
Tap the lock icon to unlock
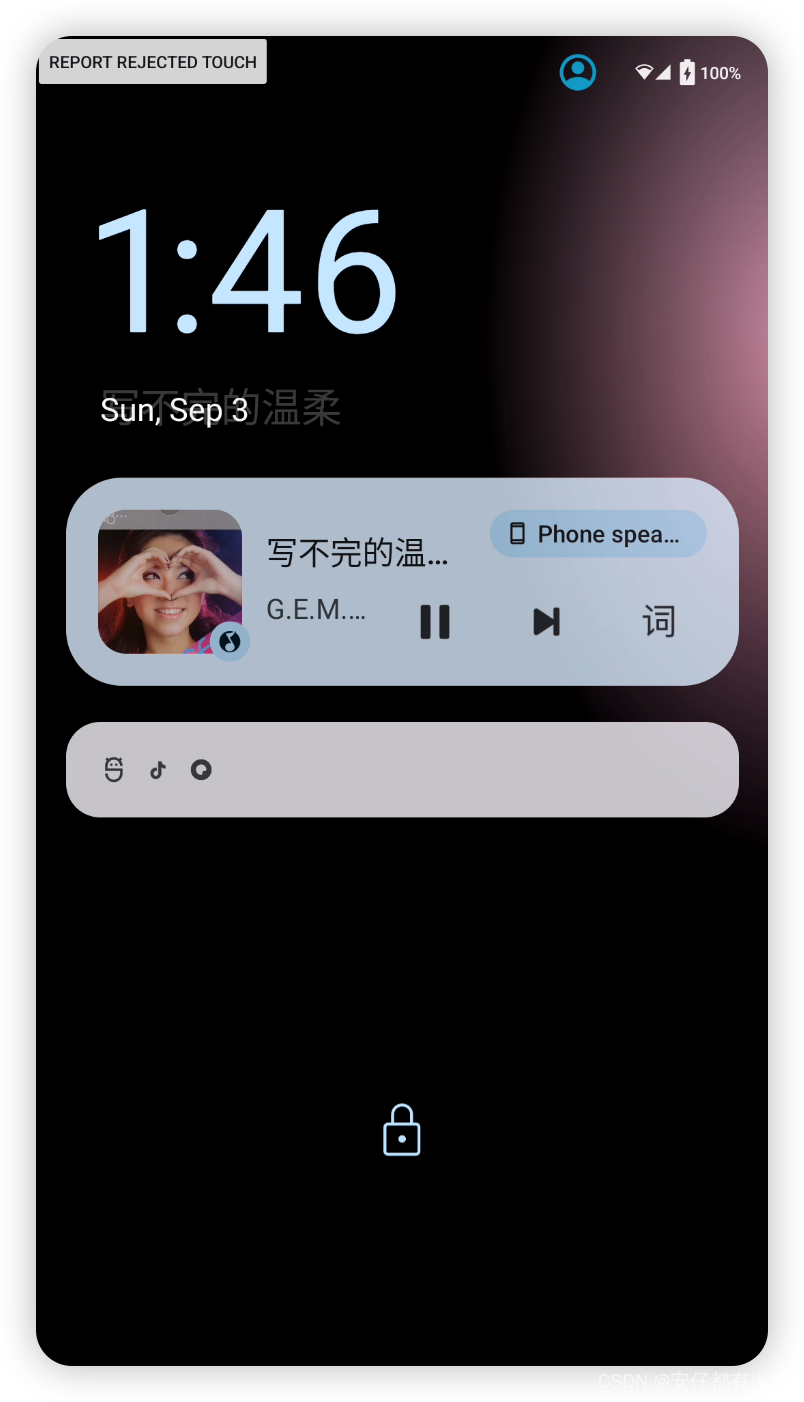402,1130
